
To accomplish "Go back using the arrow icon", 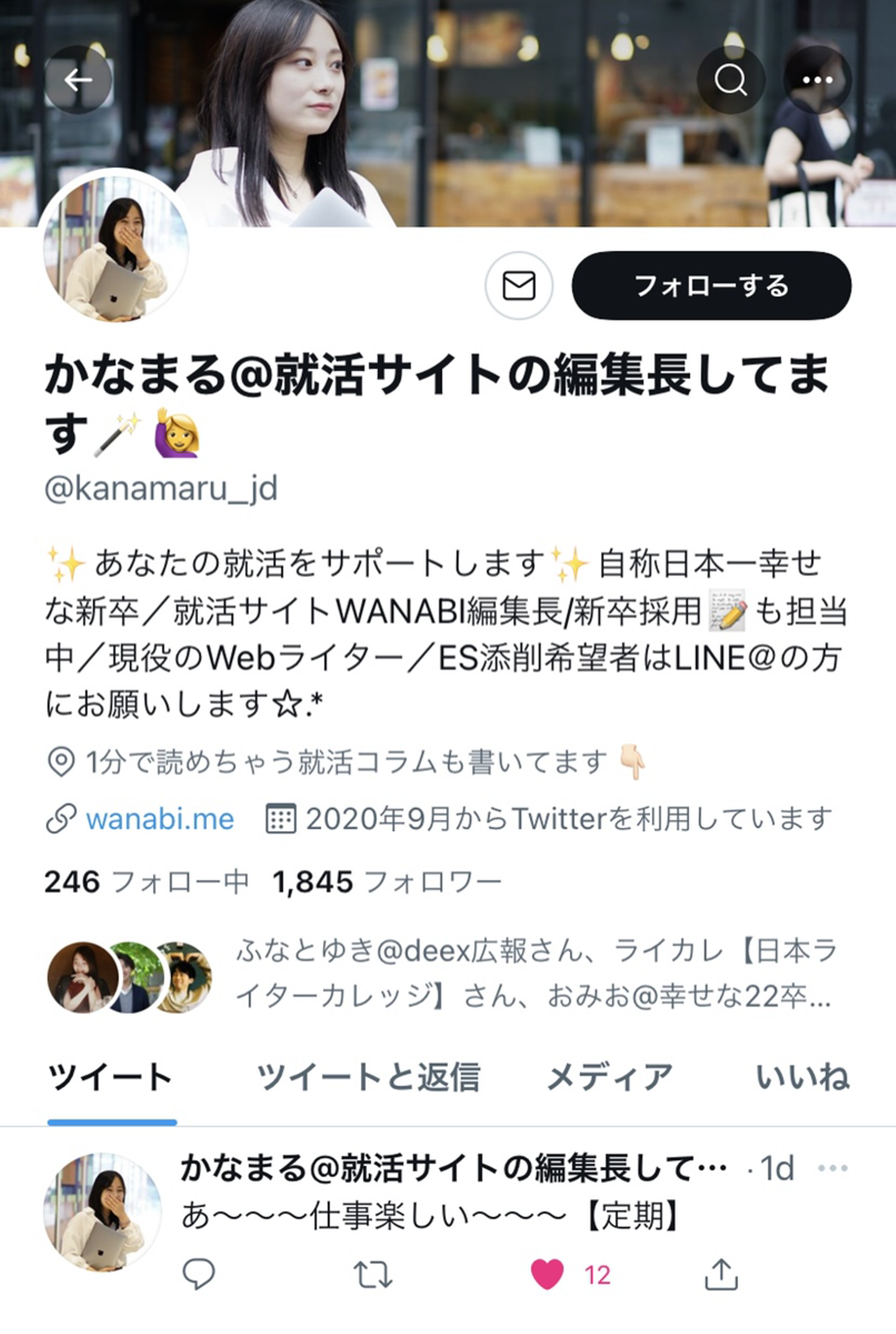I will [78, 80].
